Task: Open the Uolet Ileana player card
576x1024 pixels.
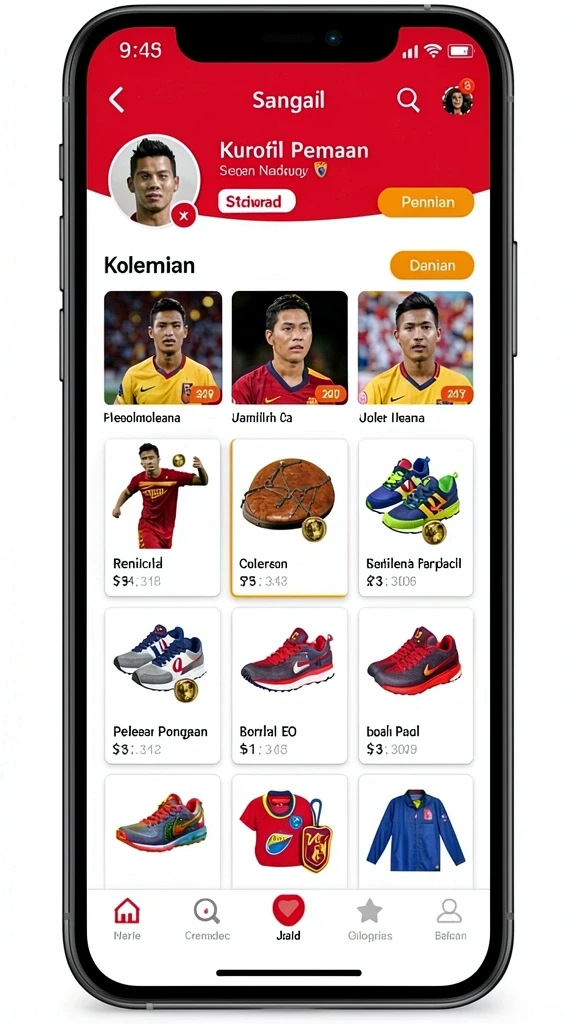Action: (x=415, y=357)
